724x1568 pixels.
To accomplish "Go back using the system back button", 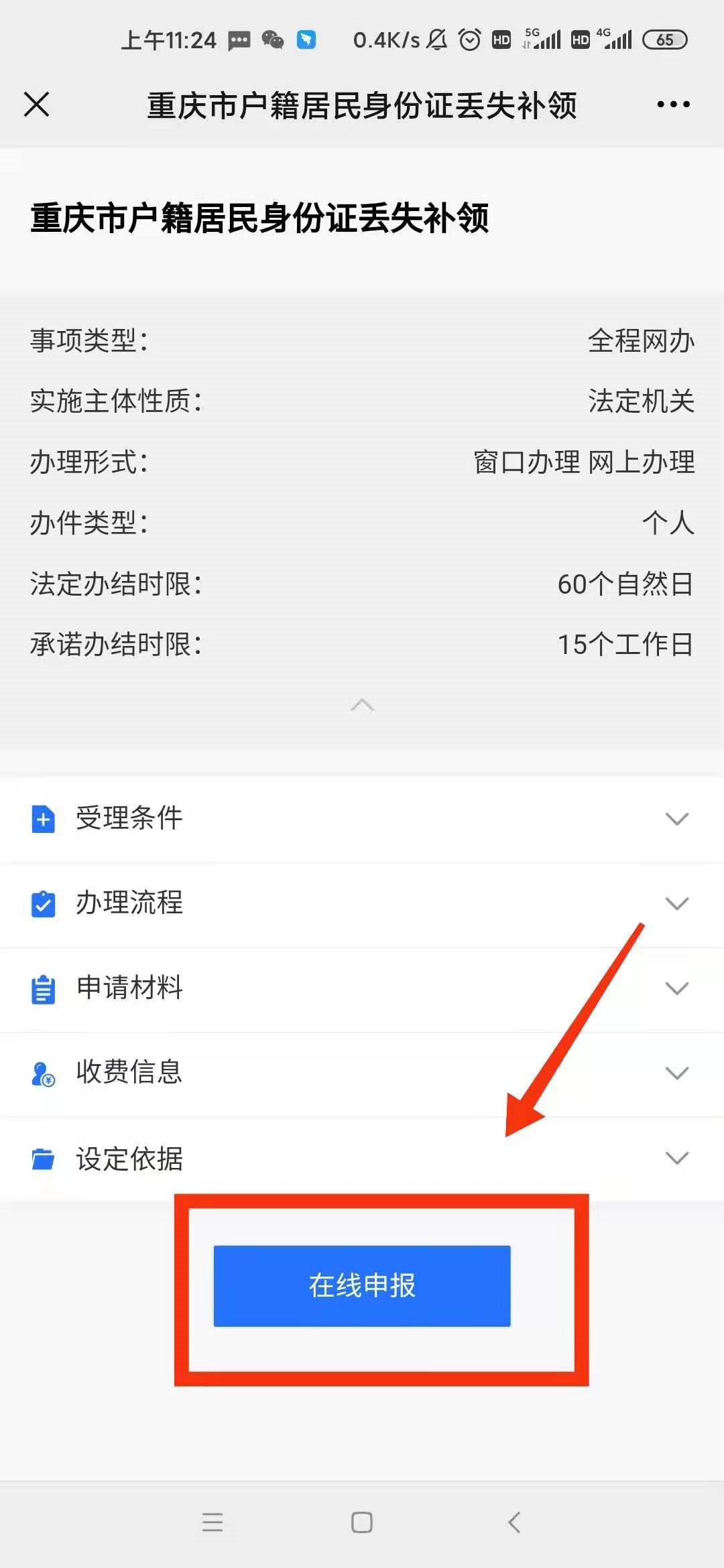I will (514, 1522).
